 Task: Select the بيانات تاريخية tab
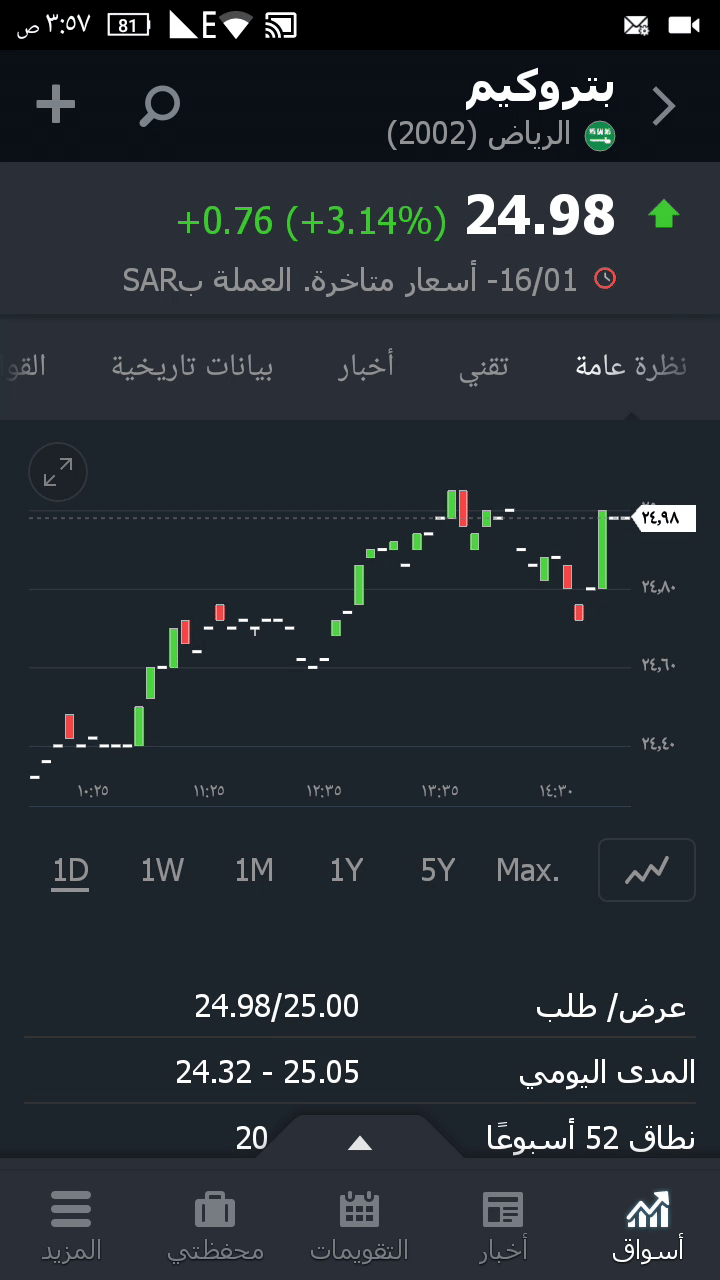tap(192, 366)
